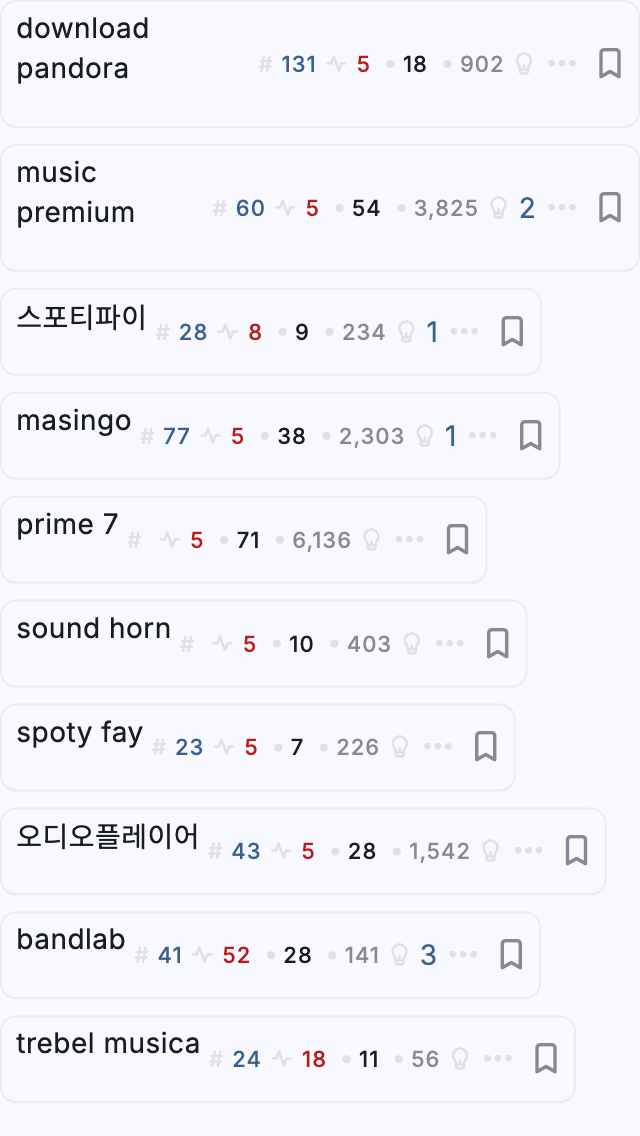
Task: Save the music premium keyword bookmark
Action: coord(610,208)
